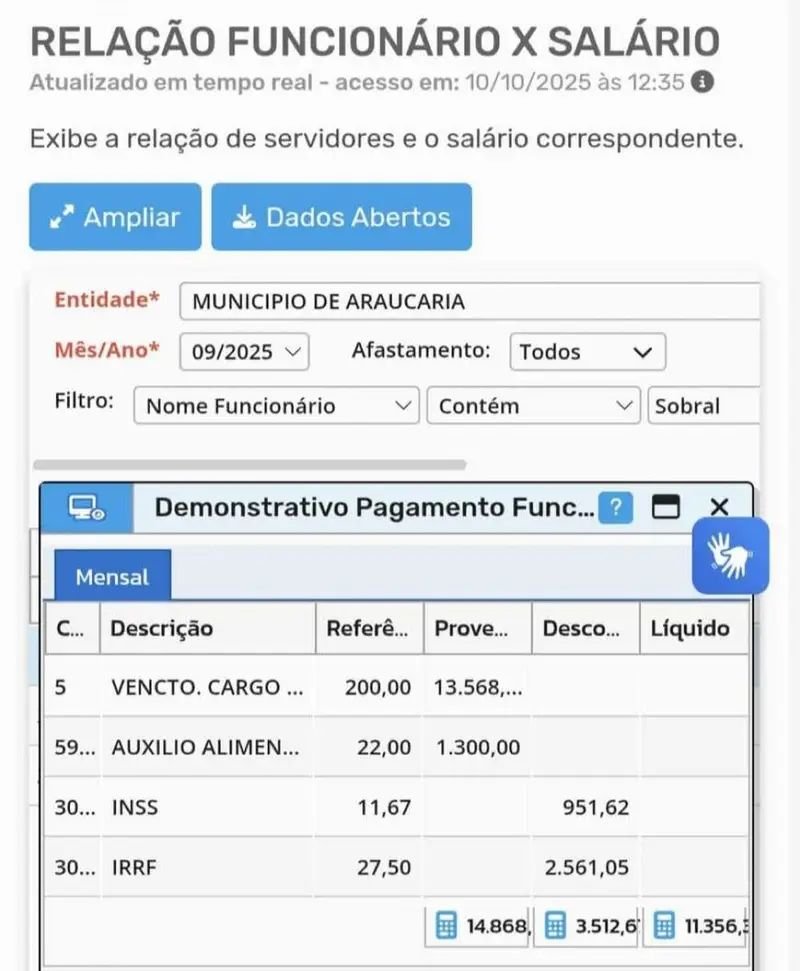
Task: Open the Entidade field
Action: point(470,301)
